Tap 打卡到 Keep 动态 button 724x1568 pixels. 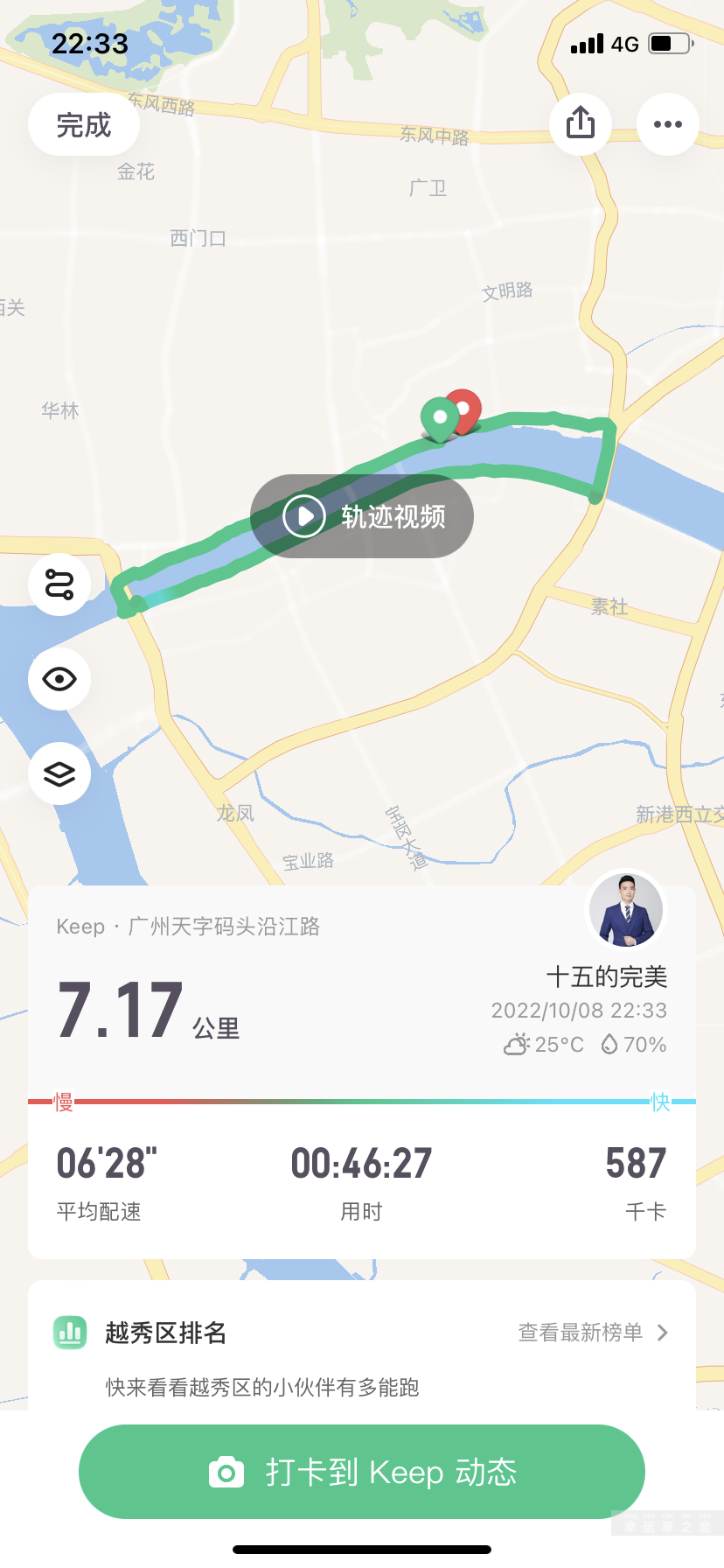(362, 1472)
